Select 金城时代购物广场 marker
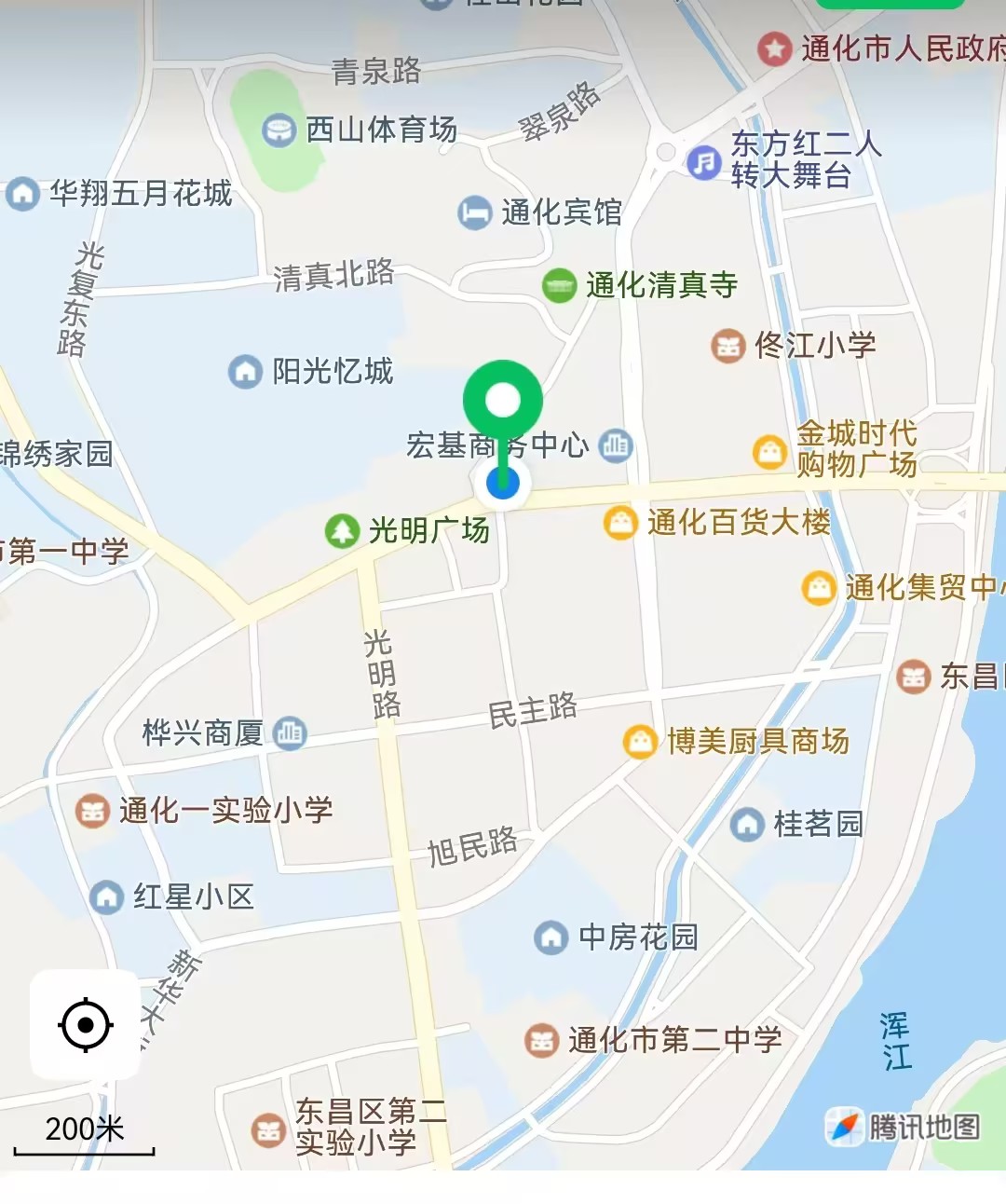 [770, 452]
